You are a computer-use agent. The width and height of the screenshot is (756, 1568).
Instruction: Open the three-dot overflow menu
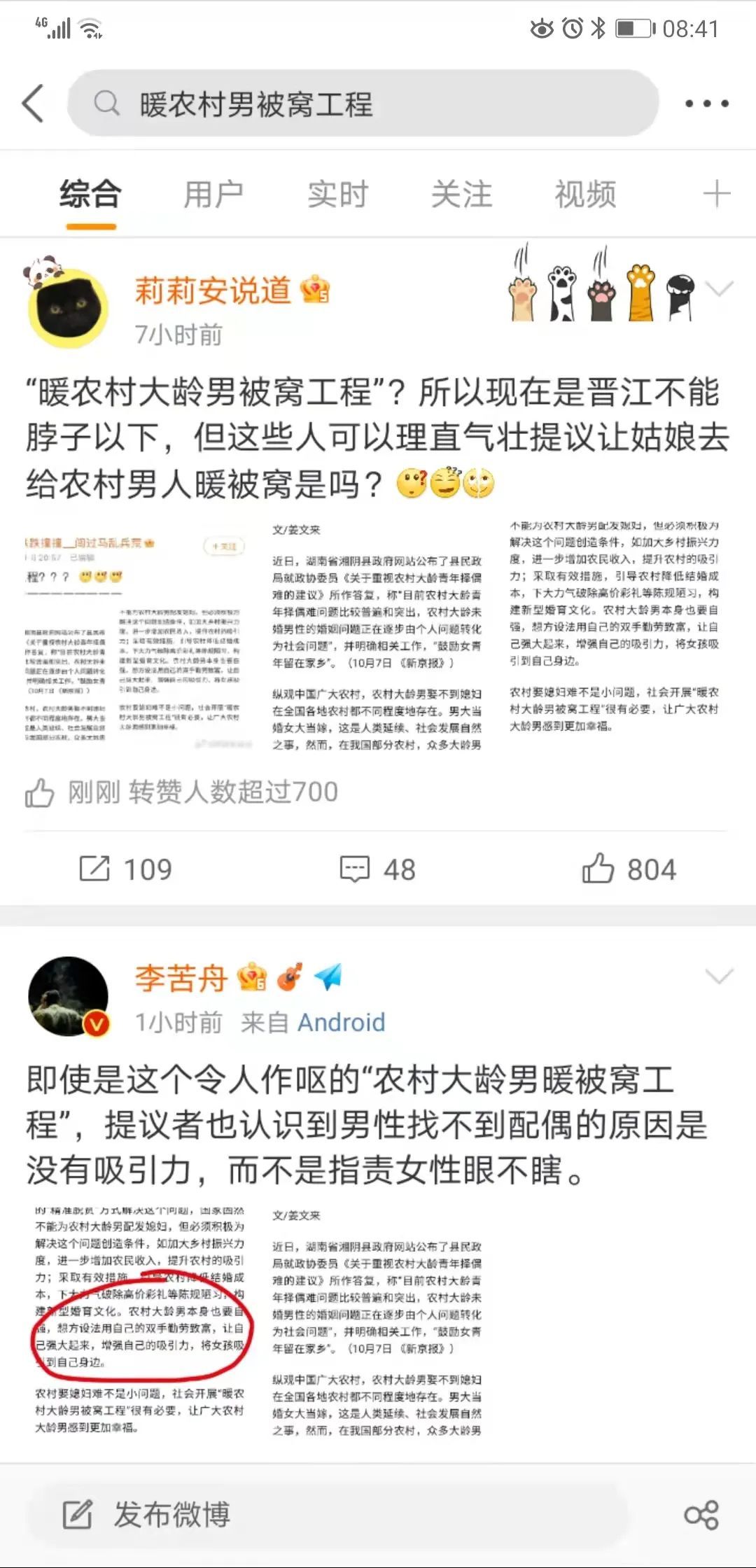(706, 104)
